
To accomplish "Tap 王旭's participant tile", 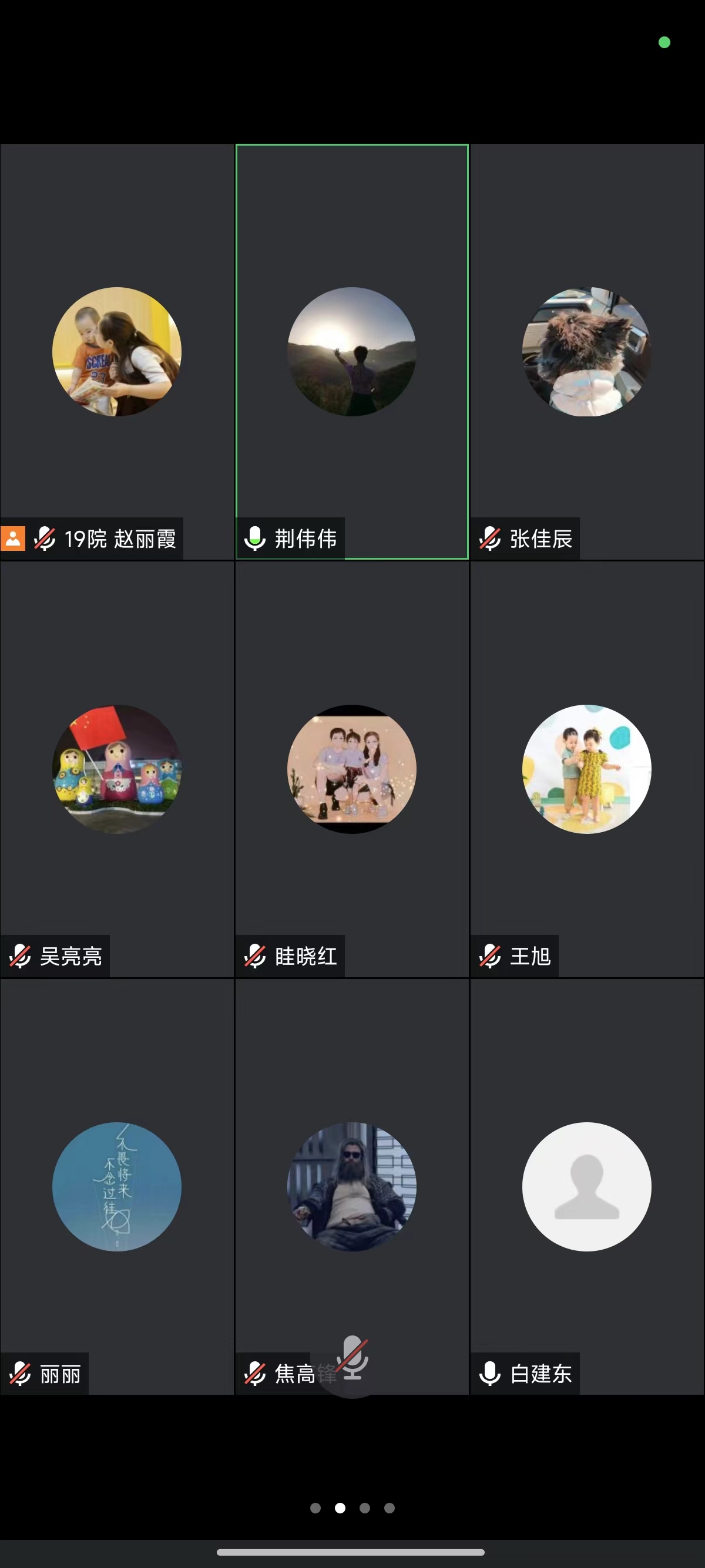I will tap(587, 769).
